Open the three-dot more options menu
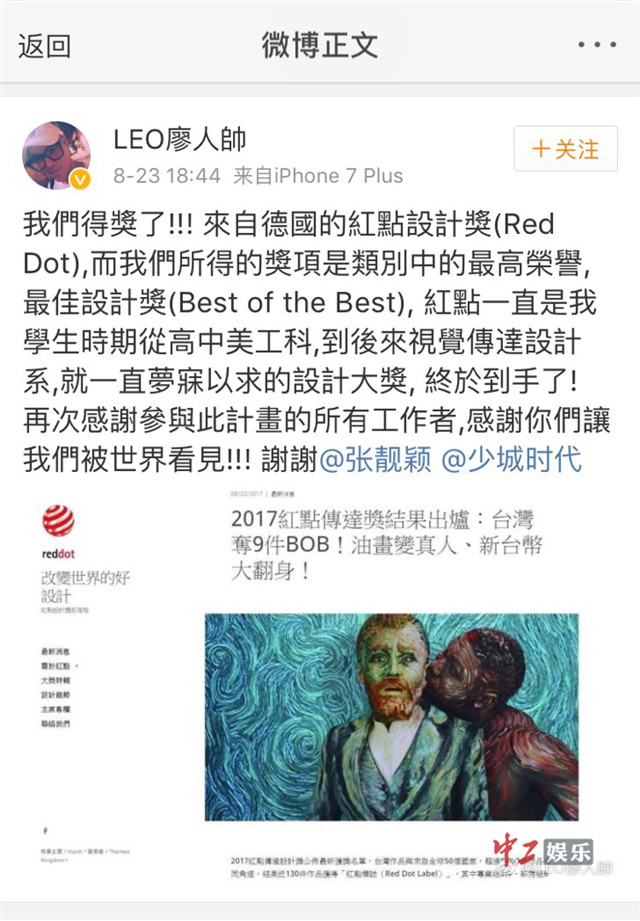This screenshot has width=640, height=921. [x=597, y=45]
